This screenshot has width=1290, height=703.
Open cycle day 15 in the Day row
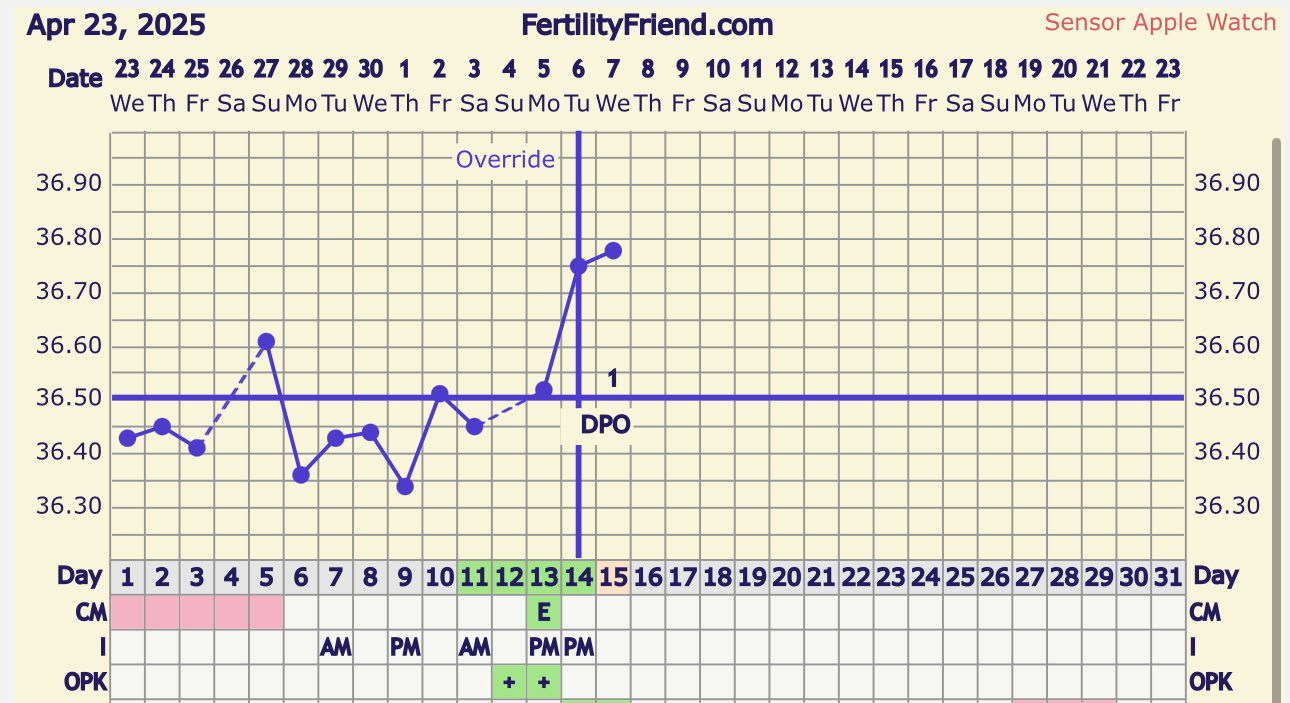613,577
